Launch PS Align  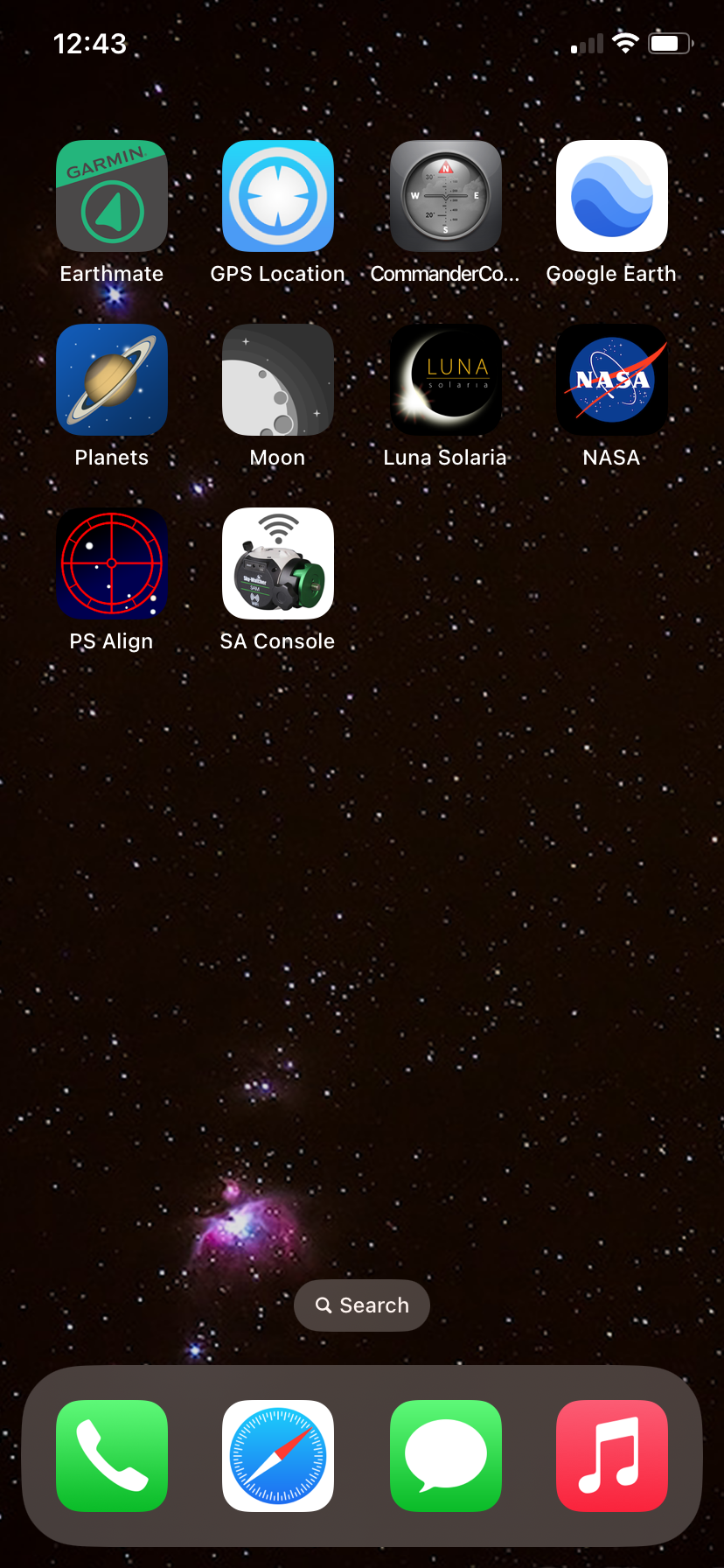click(112, 563)
